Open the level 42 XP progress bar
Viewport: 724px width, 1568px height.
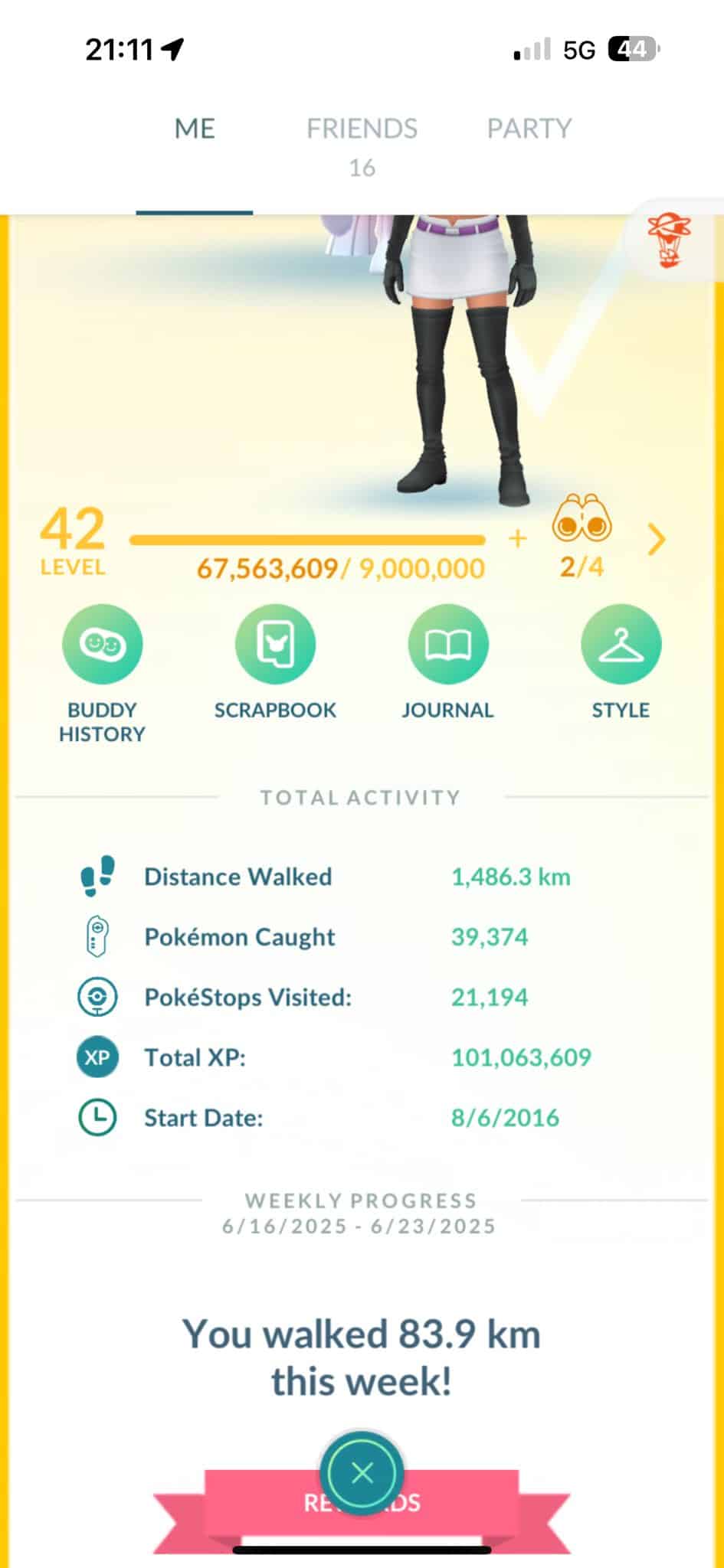(x=307, y=541)
